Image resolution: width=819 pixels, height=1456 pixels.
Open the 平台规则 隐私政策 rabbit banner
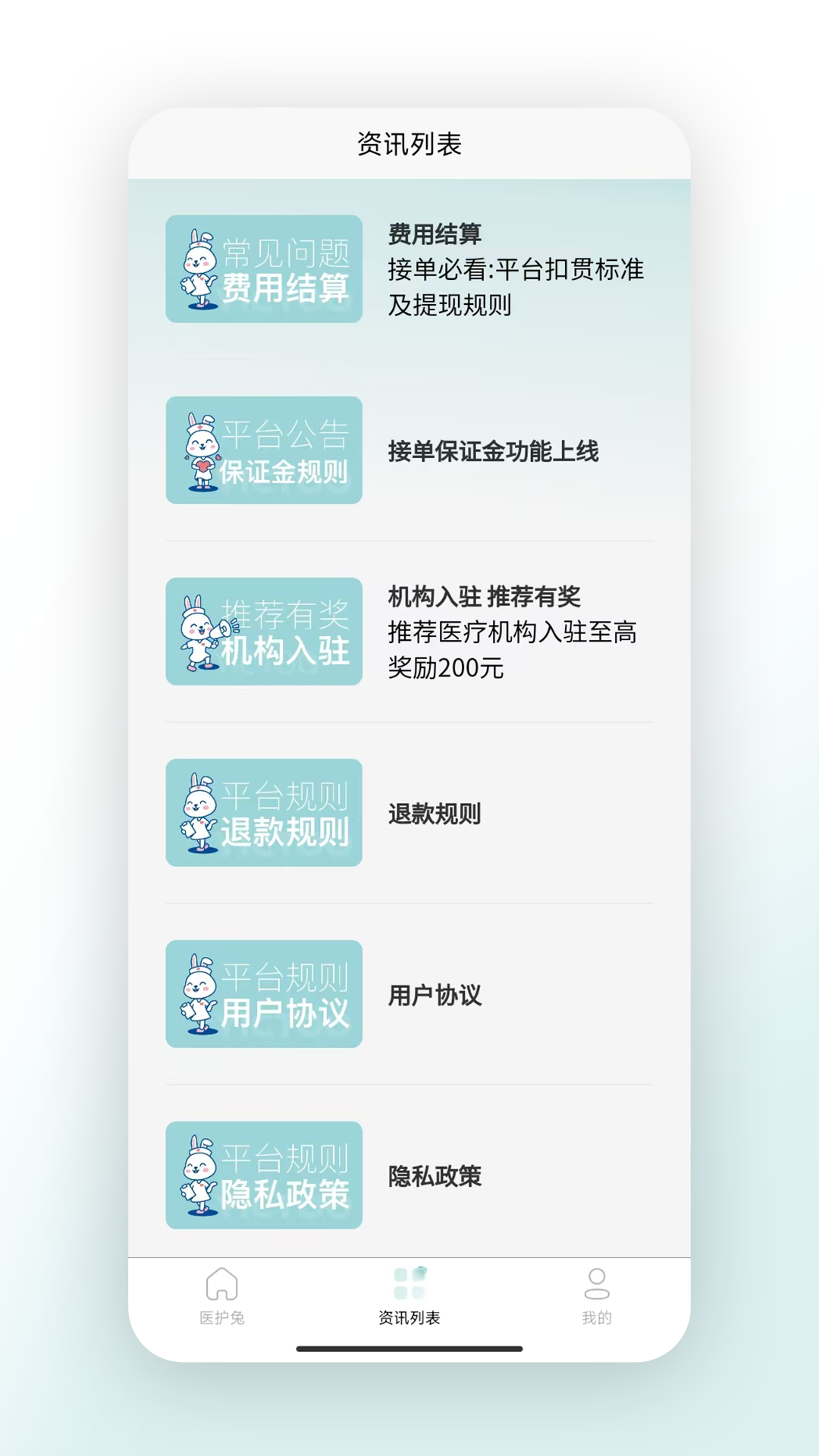[264, 1175]
